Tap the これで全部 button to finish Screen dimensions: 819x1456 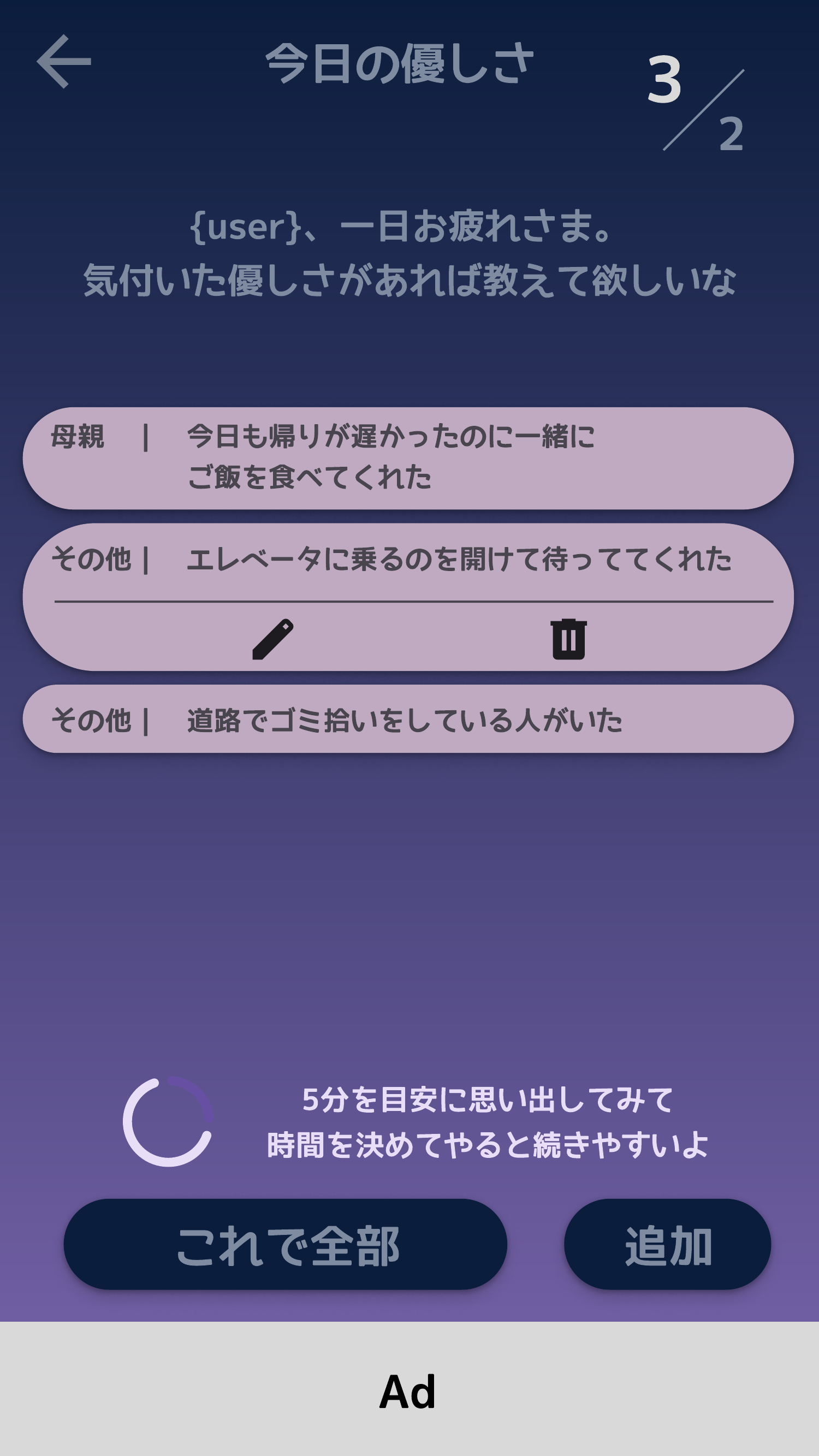pos(285,1245)
